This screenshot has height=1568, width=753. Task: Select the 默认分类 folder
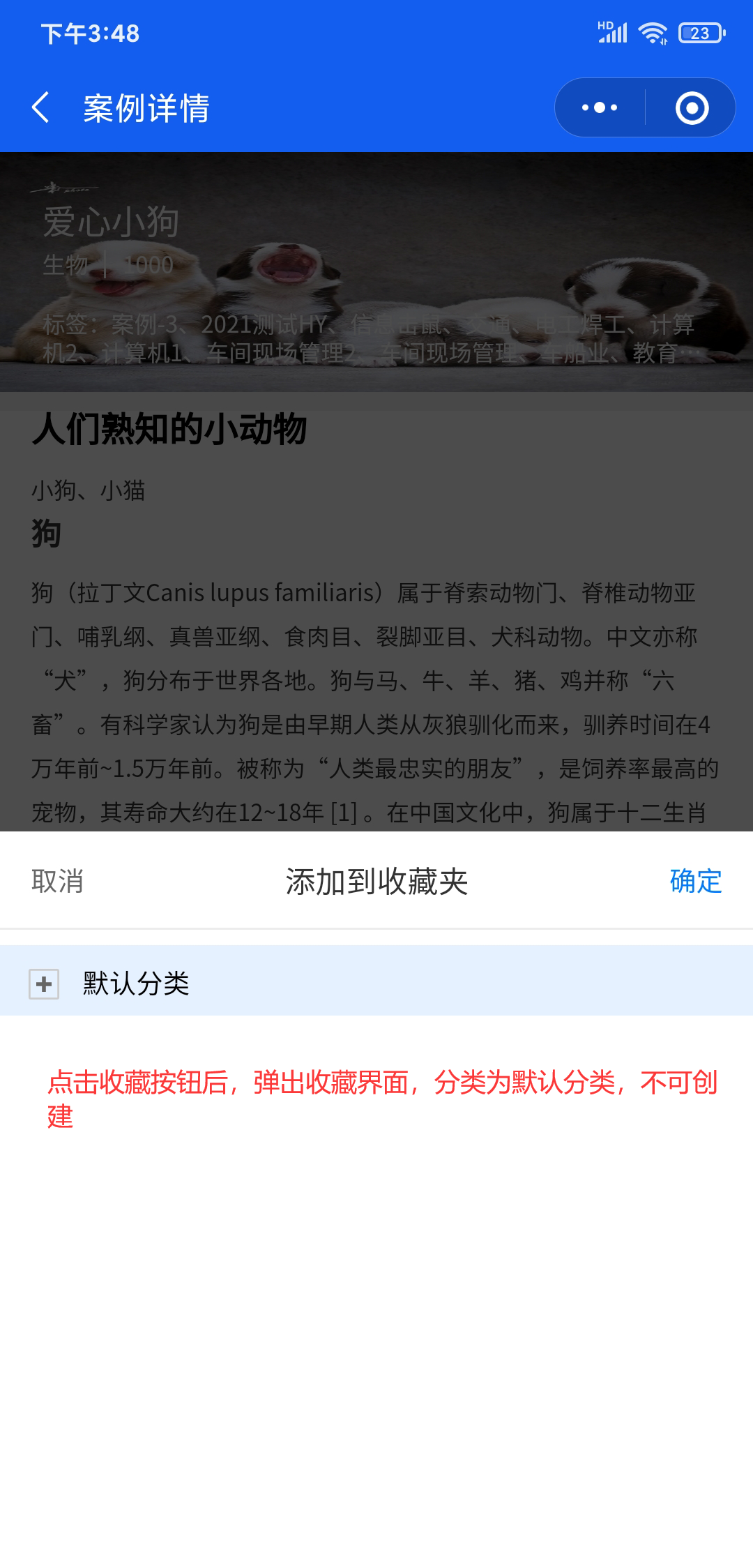click(137, 983)
